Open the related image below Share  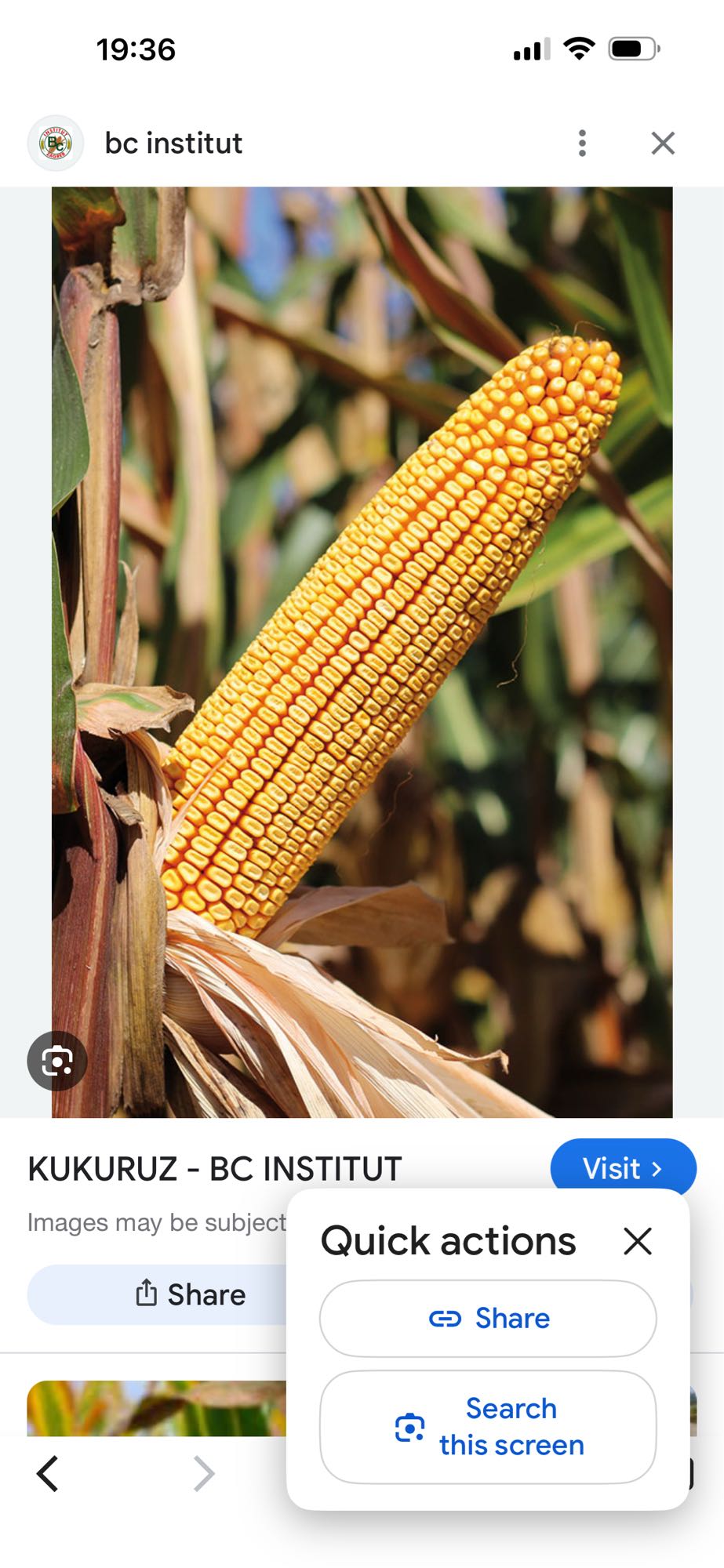pyautogui.click(x=157, y=1408)
